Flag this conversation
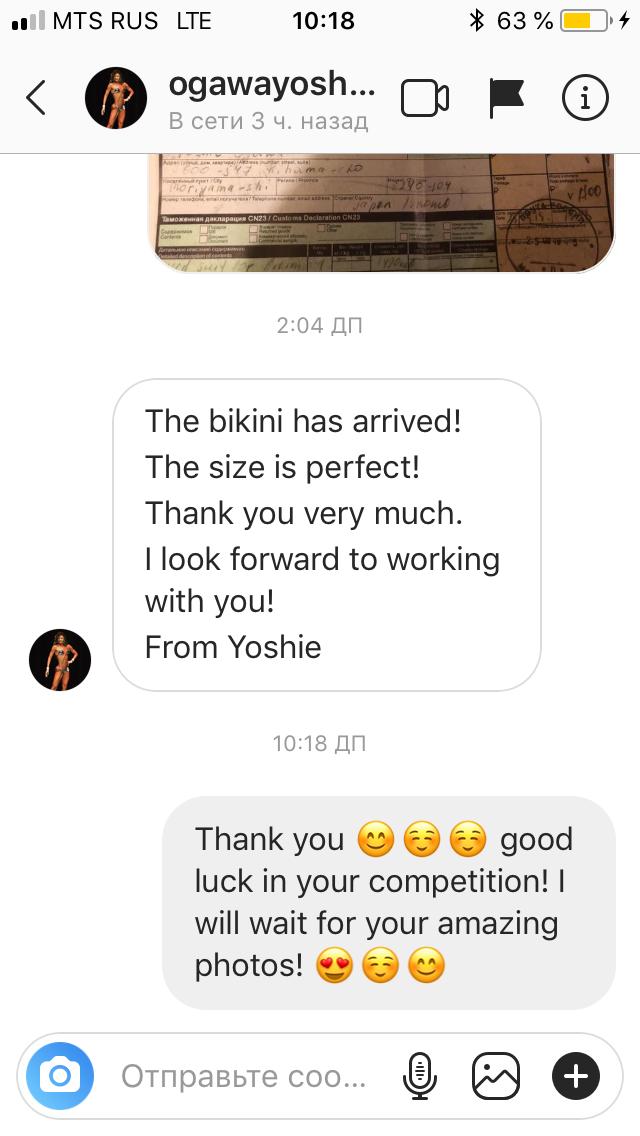Image resolution: width=640 pixels, height=1136 pixels. click(x=506, y=98)
